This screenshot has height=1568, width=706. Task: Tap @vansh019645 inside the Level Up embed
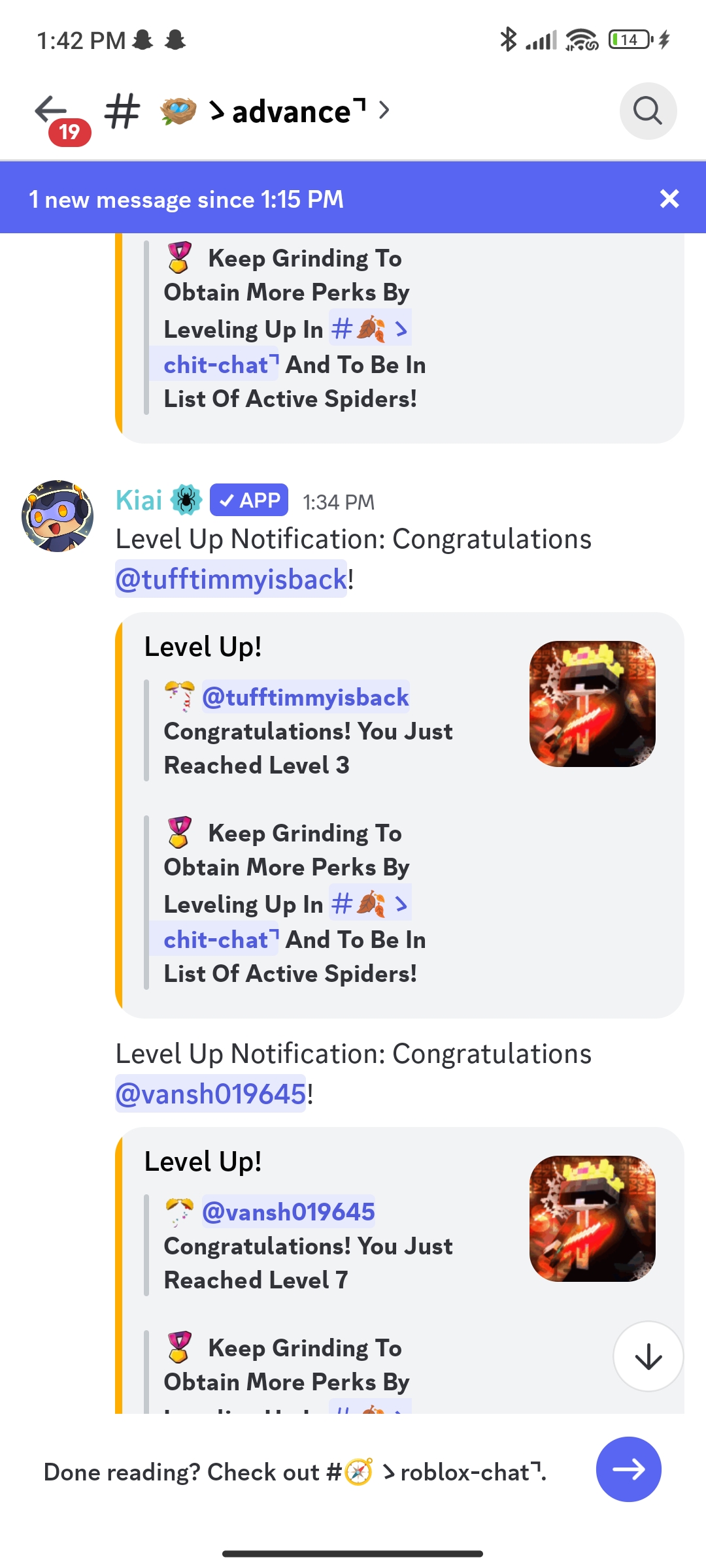288,1212
